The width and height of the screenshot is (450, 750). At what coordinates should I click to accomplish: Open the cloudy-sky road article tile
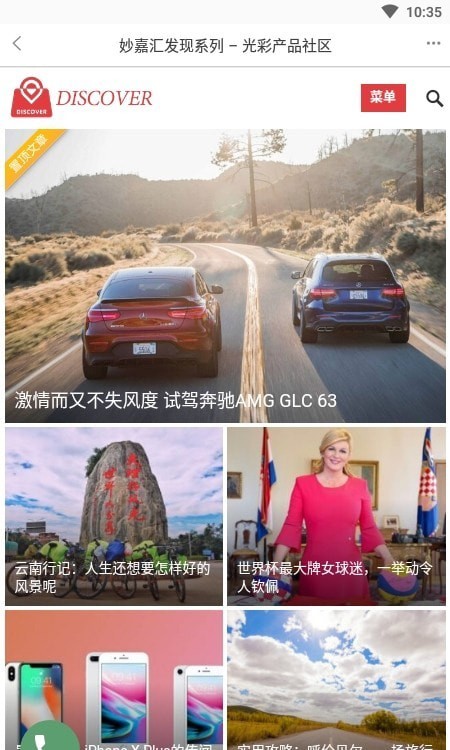click(x=336, y=680)
